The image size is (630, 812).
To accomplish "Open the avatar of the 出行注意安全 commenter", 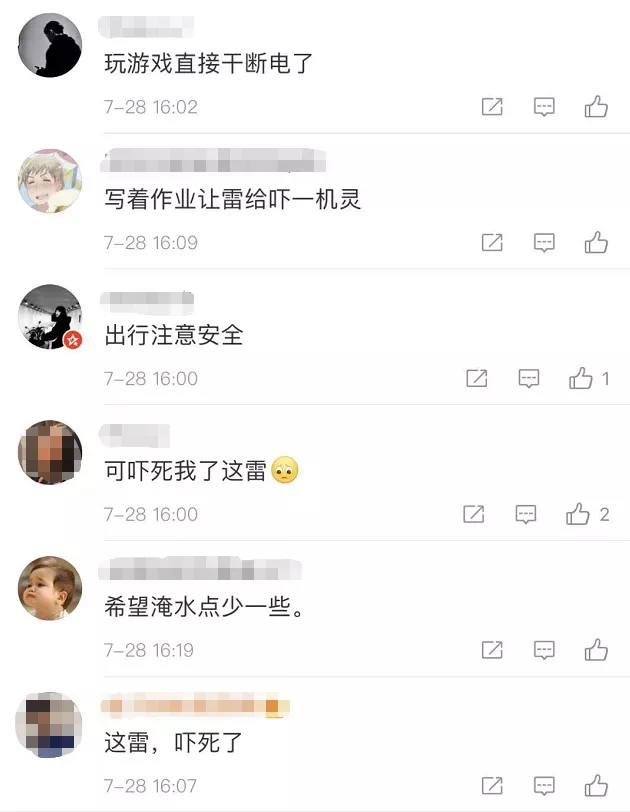I will point(50,317).
